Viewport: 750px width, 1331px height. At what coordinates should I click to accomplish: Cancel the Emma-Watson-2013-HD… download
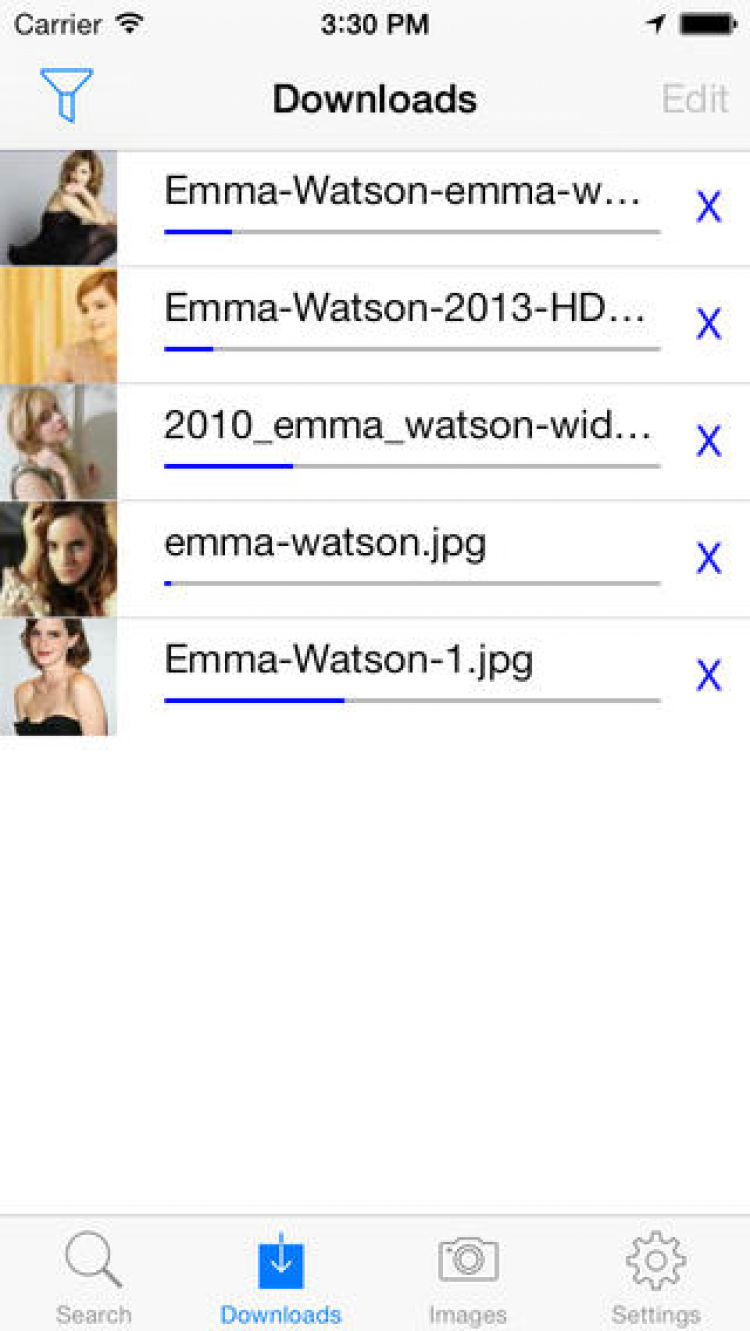[x=708, y=325]
